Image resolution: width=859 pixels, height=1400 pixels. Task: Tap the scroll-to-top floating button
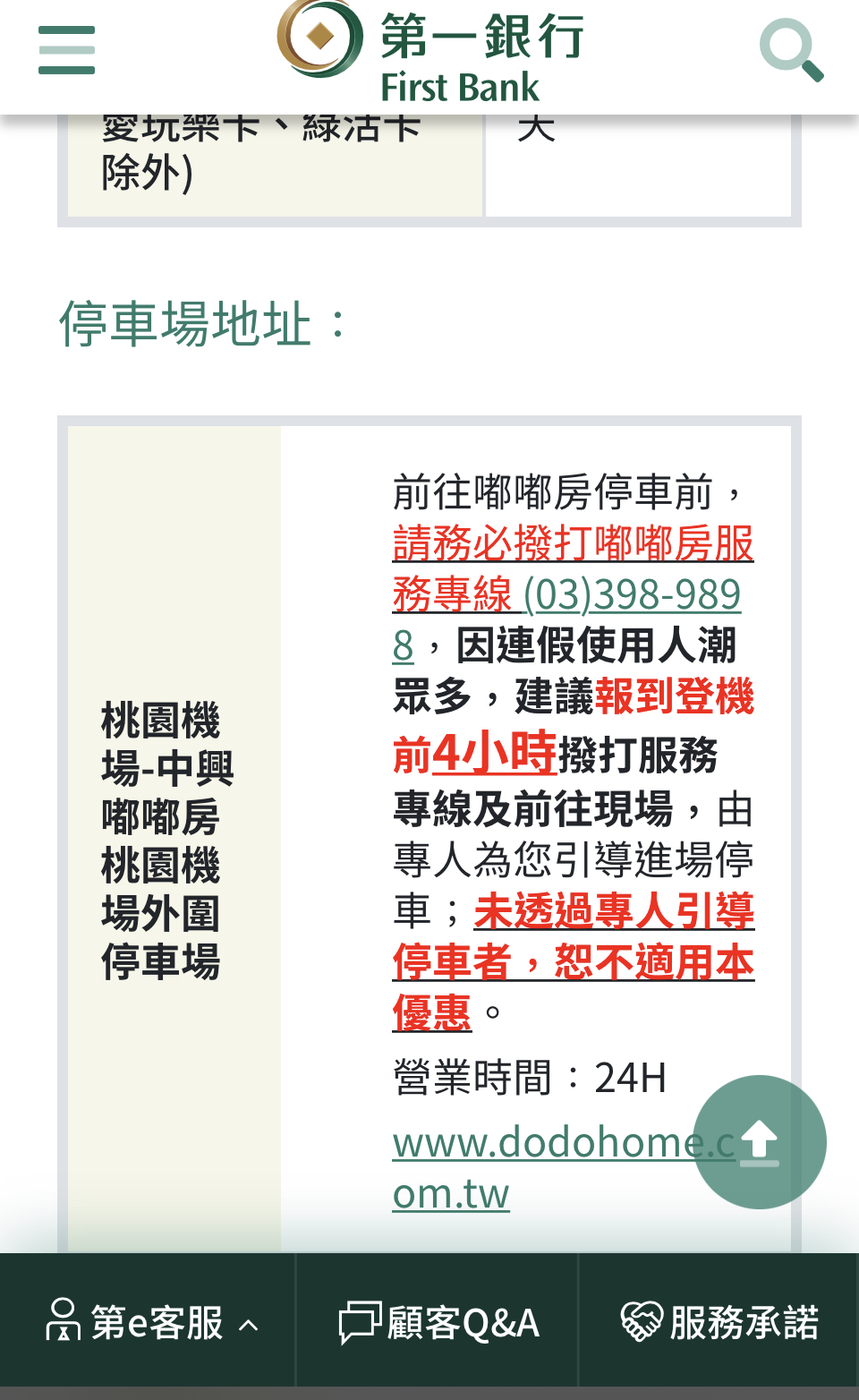point(760,1142)
